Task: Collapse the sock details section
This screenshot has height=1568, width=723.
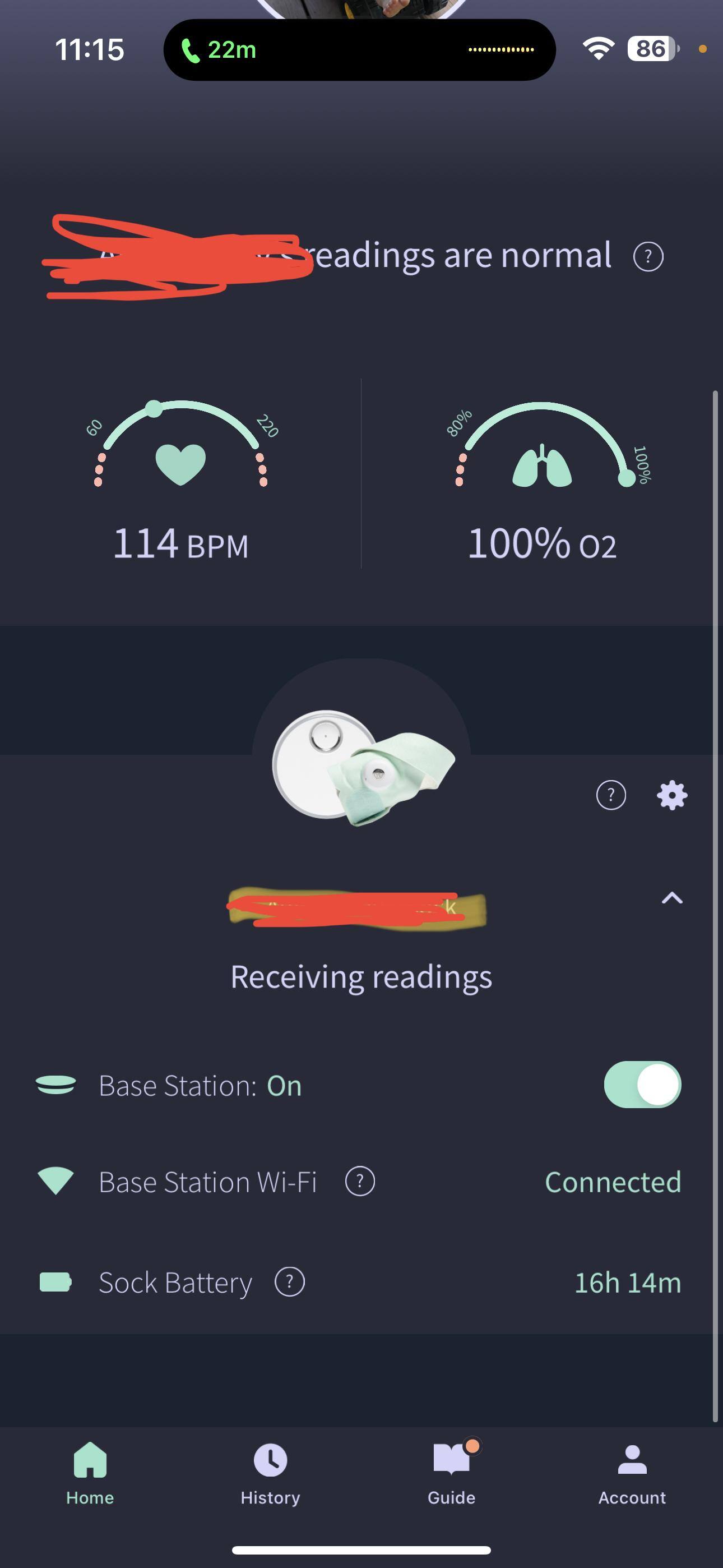Action: [x=672, y=898]
